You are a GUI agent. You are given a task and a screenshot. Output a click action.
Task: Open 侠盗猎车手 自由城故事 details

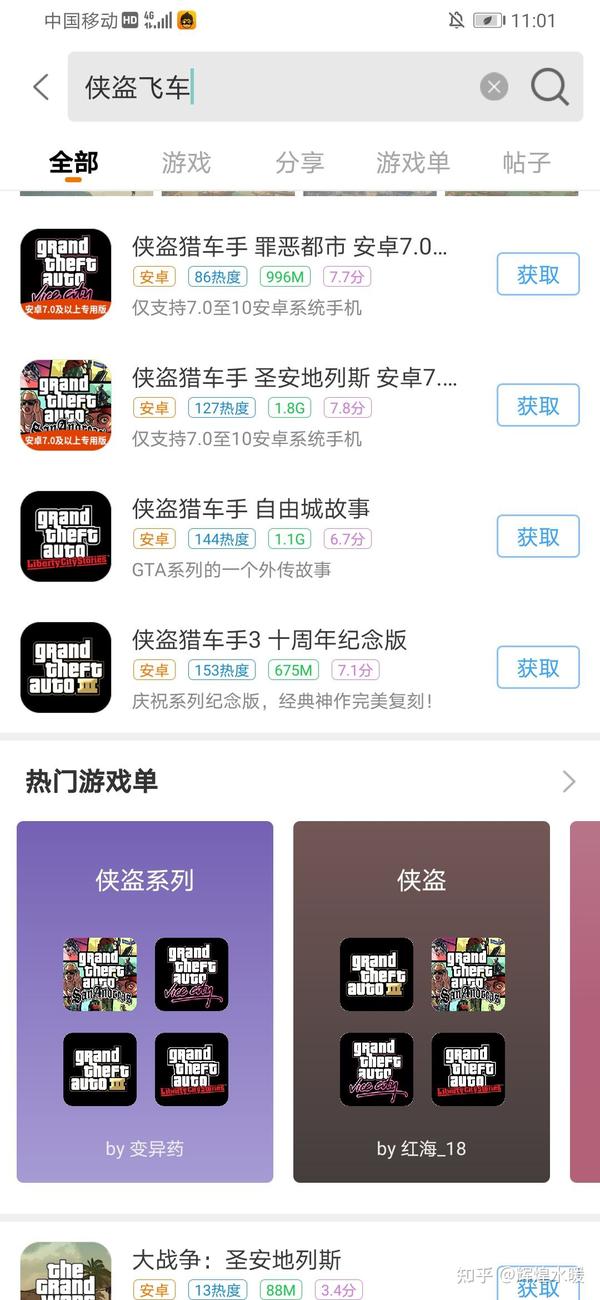[x=250, y=509]
